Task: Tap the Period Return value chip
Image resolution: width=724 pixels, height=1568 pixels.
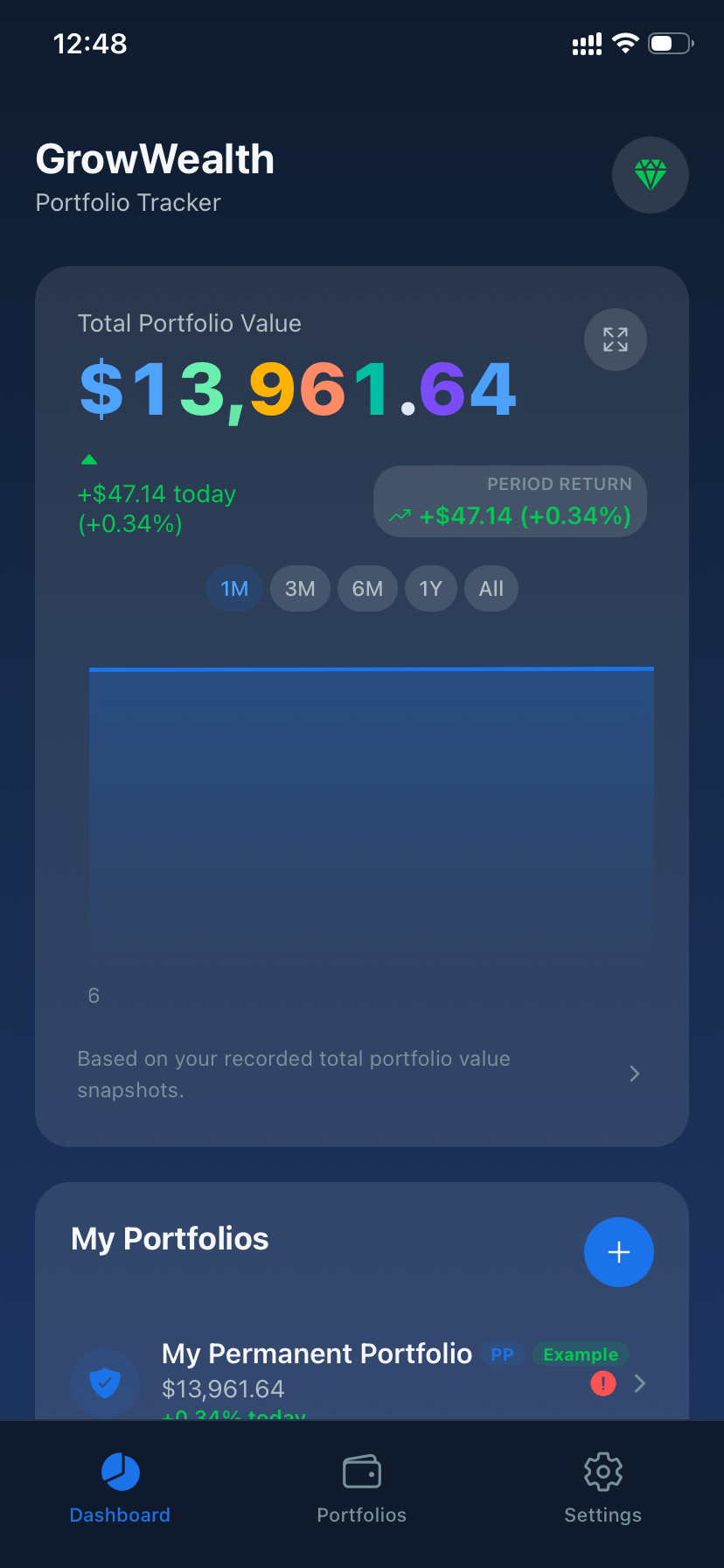Action: point(510,501)
